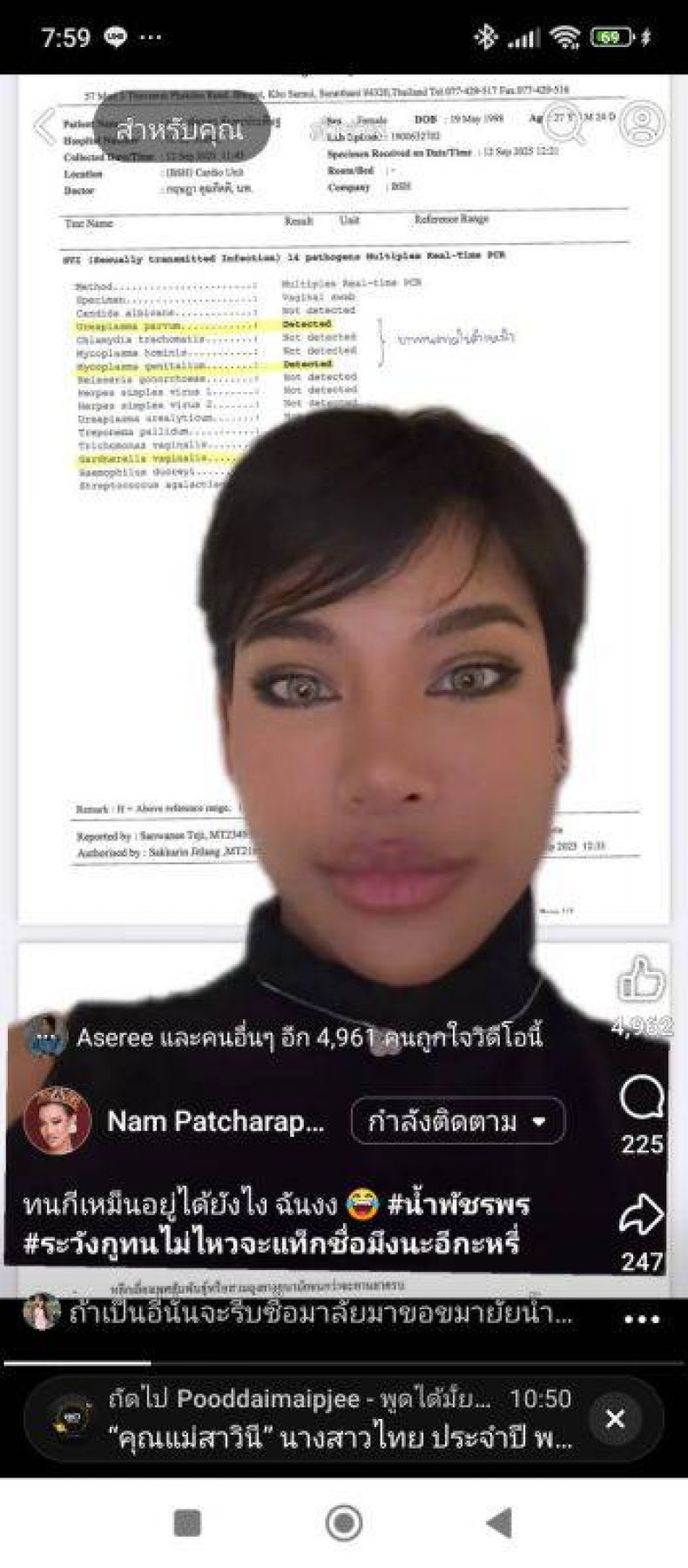
Task: Select the สำหรับคุณ tab
Action: point(180,132)
